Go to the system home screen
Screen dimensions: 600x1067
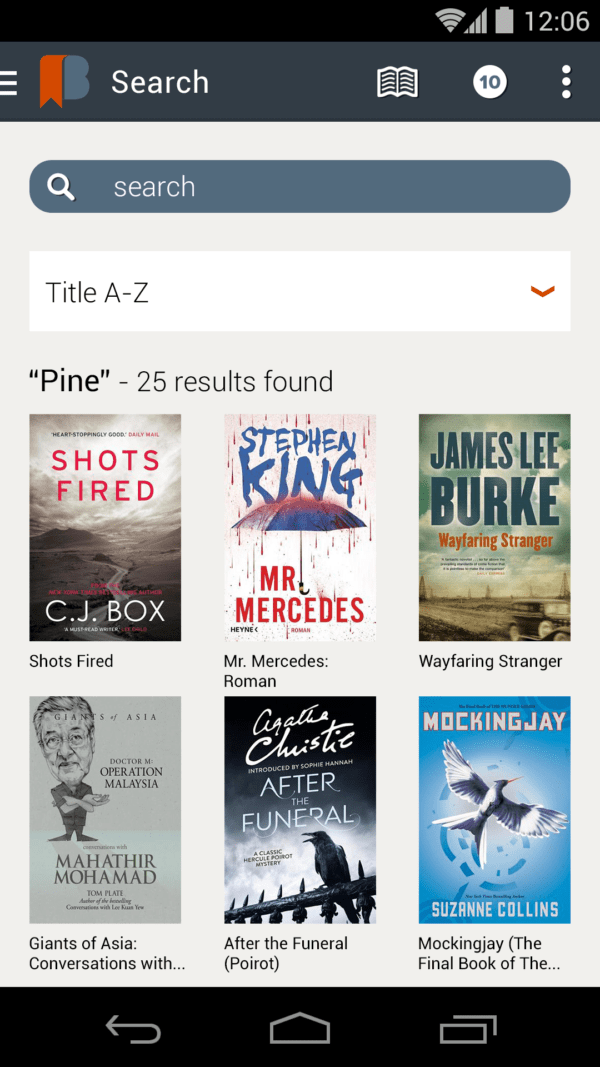tap(300, 1028)
